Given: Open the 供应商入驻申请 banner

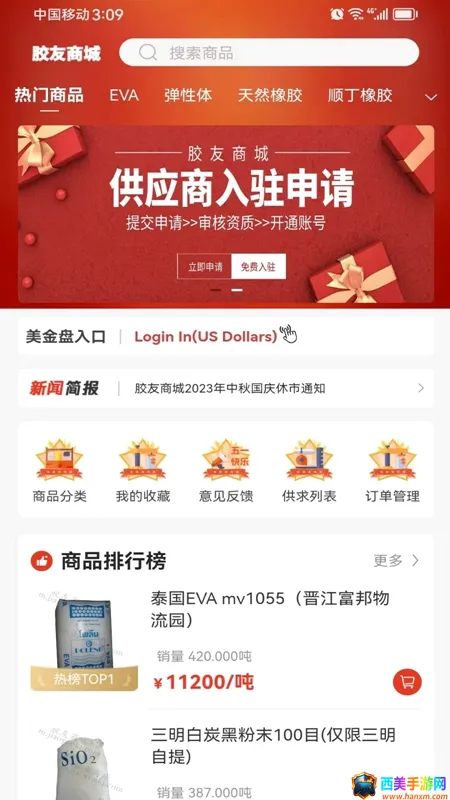Looking at the screenshot, I should click(226, 214).
